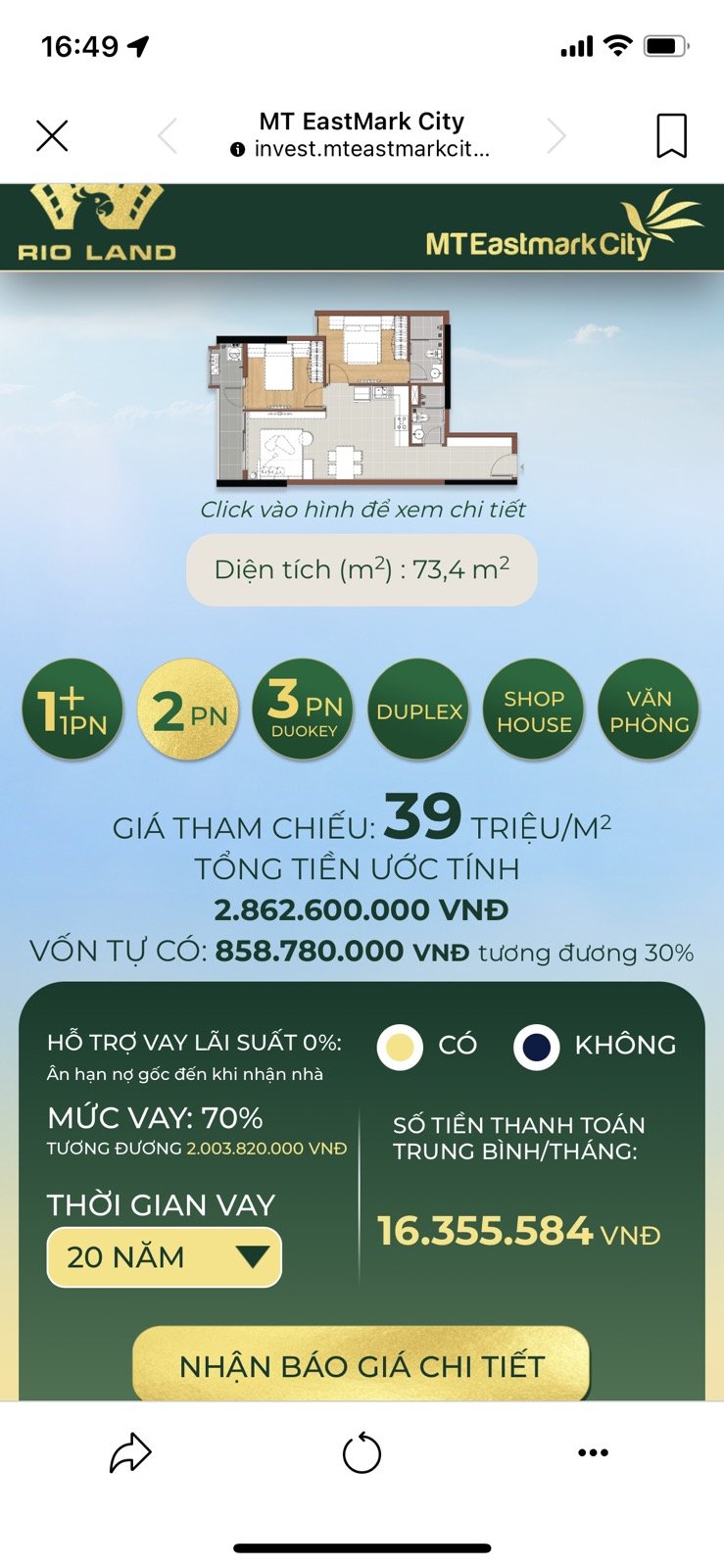Choose the 3PN Duokey option
The image size is (724, 1568).
304,710
